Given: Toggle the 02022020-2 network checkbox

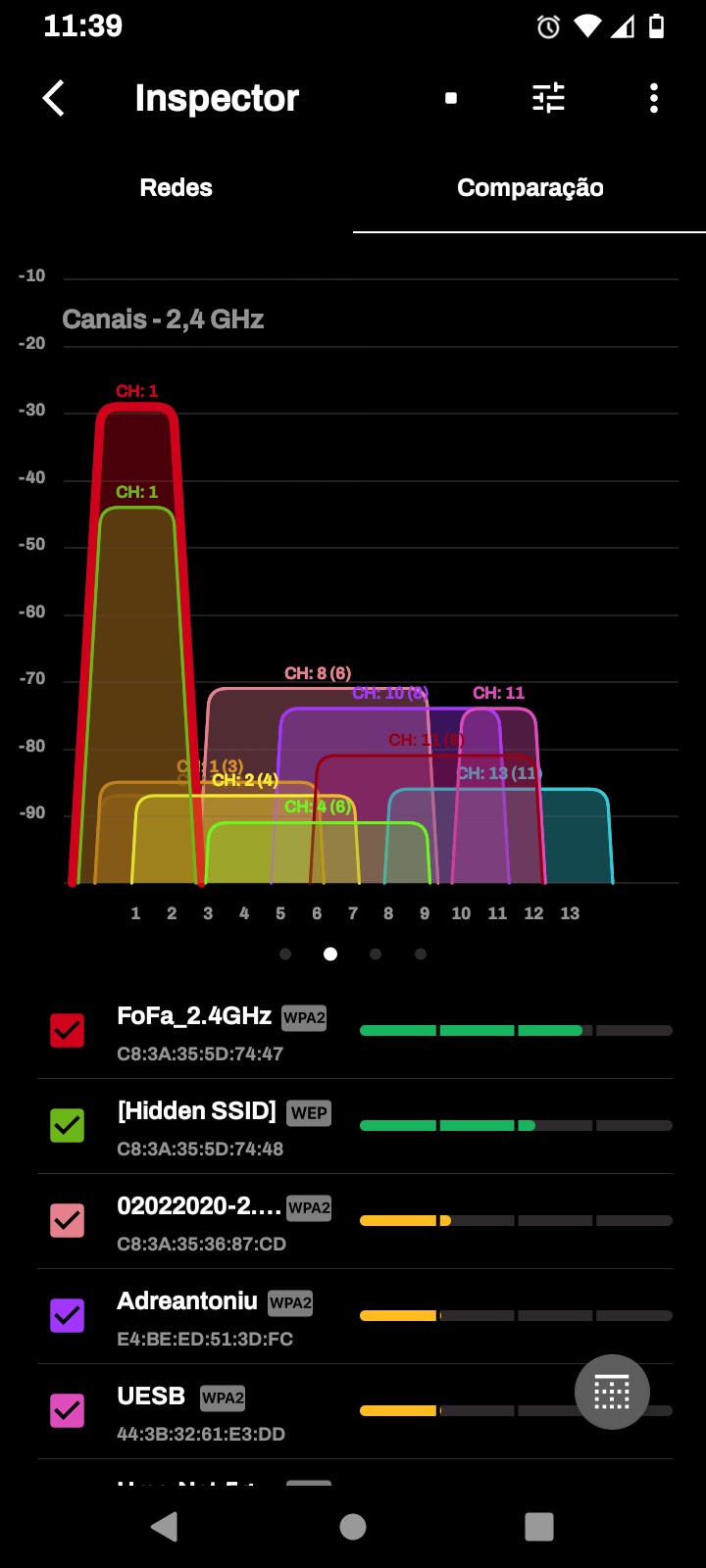Looking at the screenshot, I should click(x=68, y=1220).
